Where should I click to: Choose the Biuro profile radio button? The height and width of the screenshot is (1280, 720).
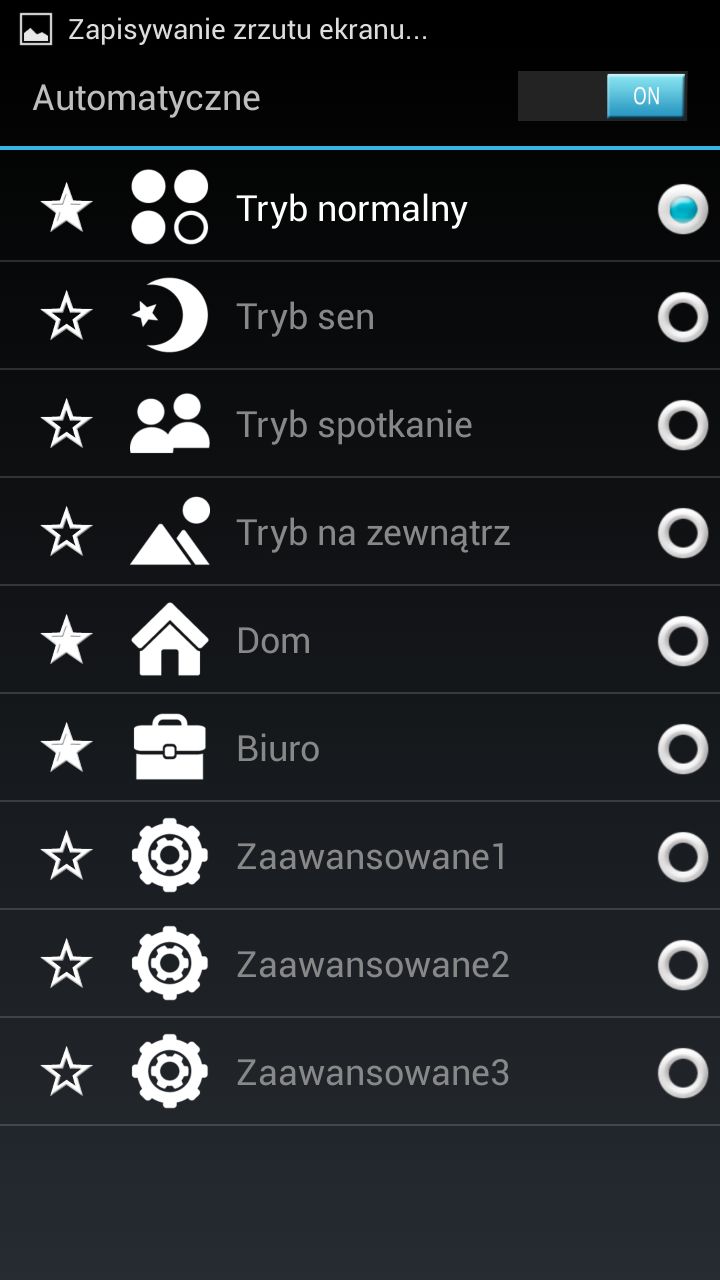click(682, 749)
